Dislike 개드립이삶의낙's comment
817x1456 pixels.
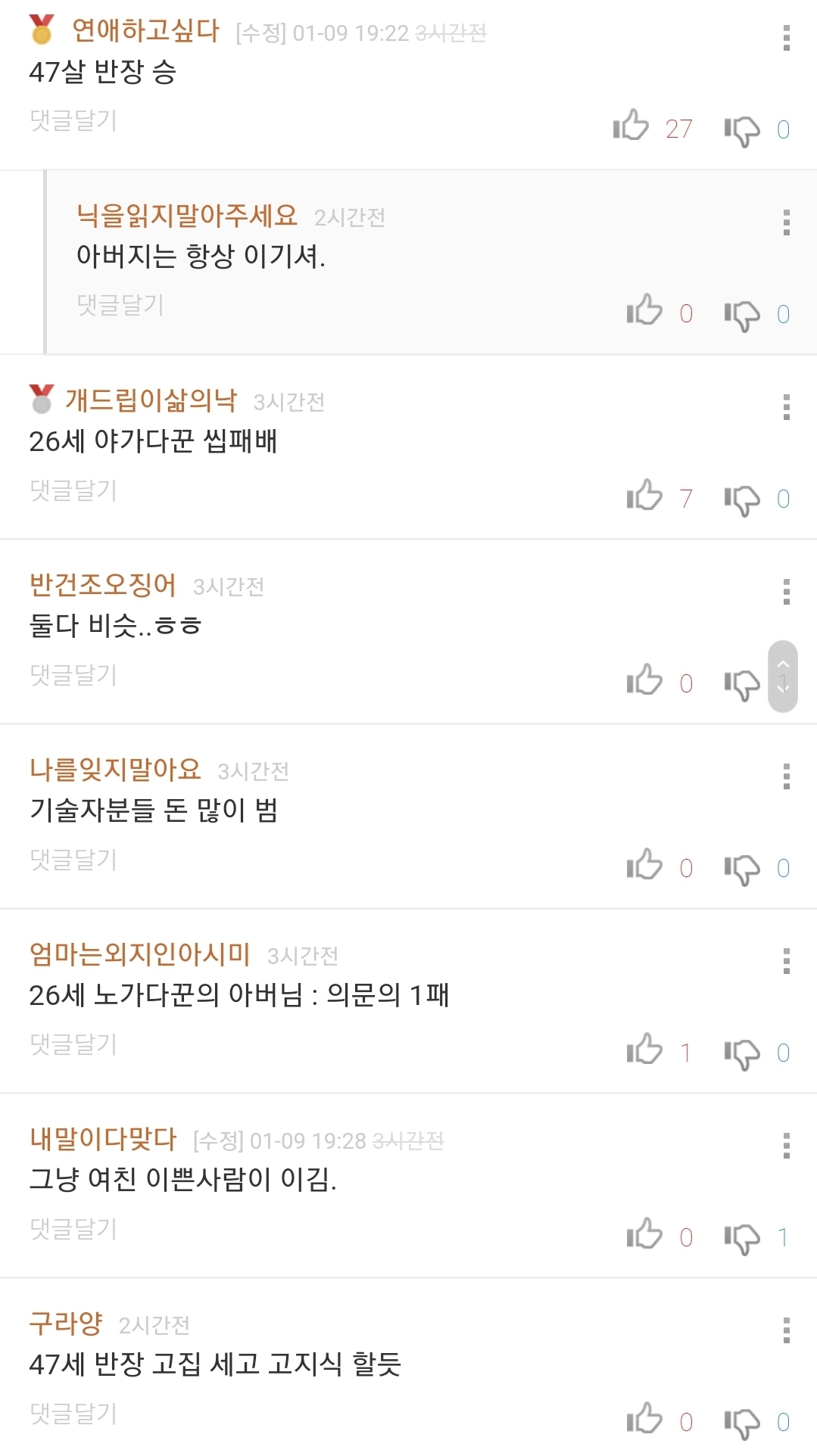[x=742, y=500]
